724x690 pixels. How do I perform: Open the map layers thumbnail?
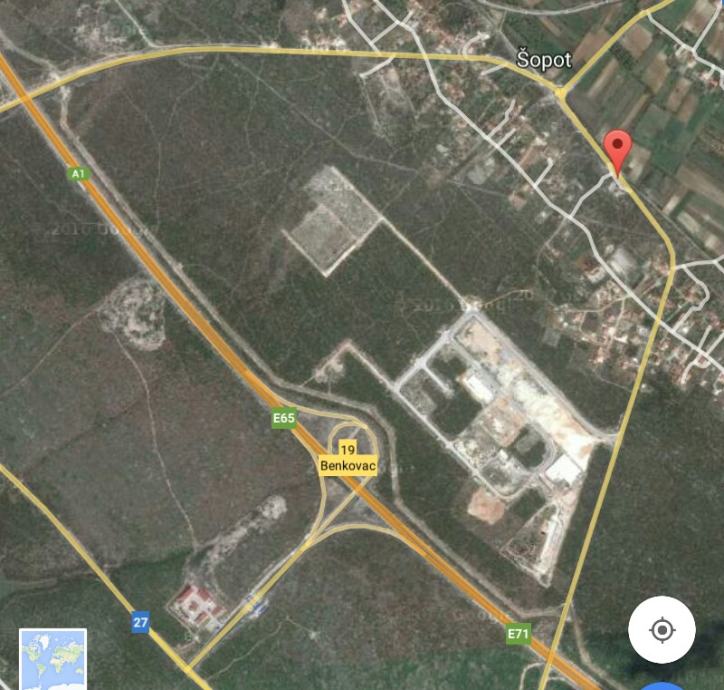(x=53, y=657)
